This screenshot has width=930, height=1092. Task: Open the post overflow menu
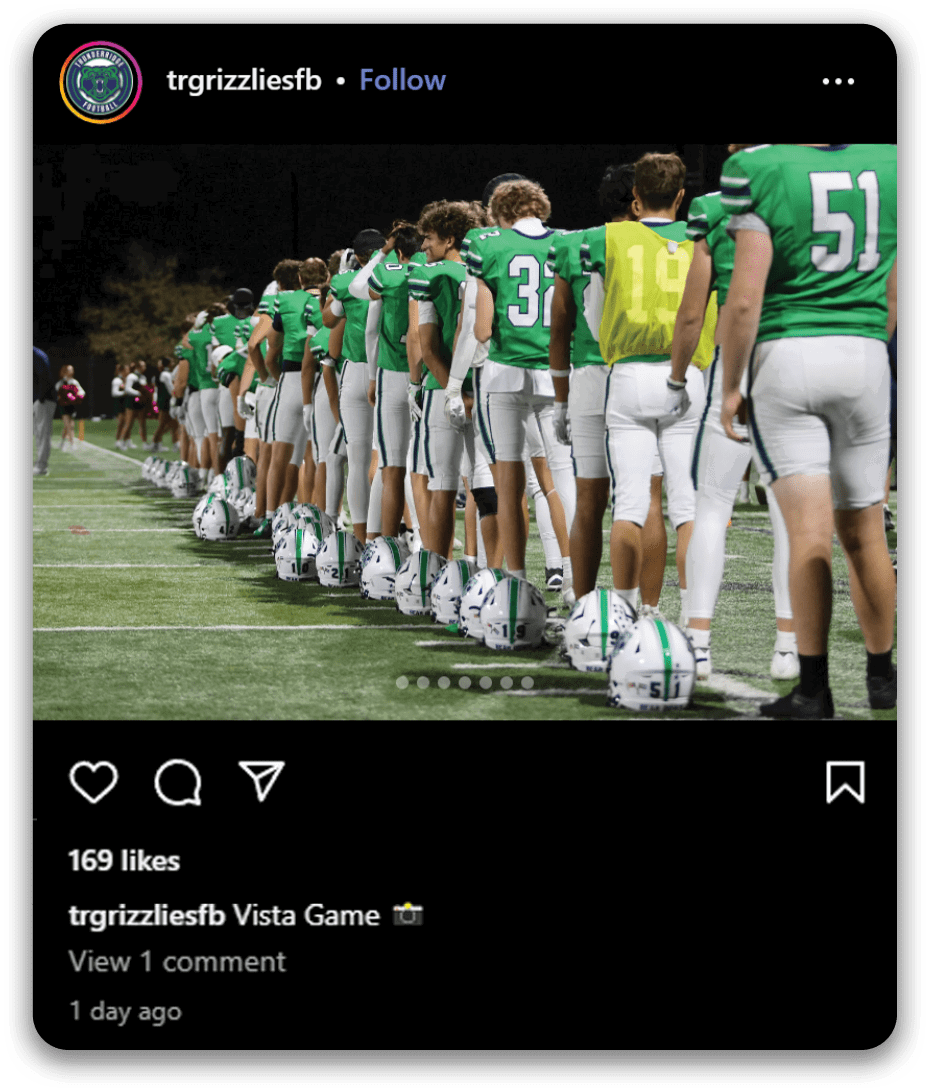(838, 82)
